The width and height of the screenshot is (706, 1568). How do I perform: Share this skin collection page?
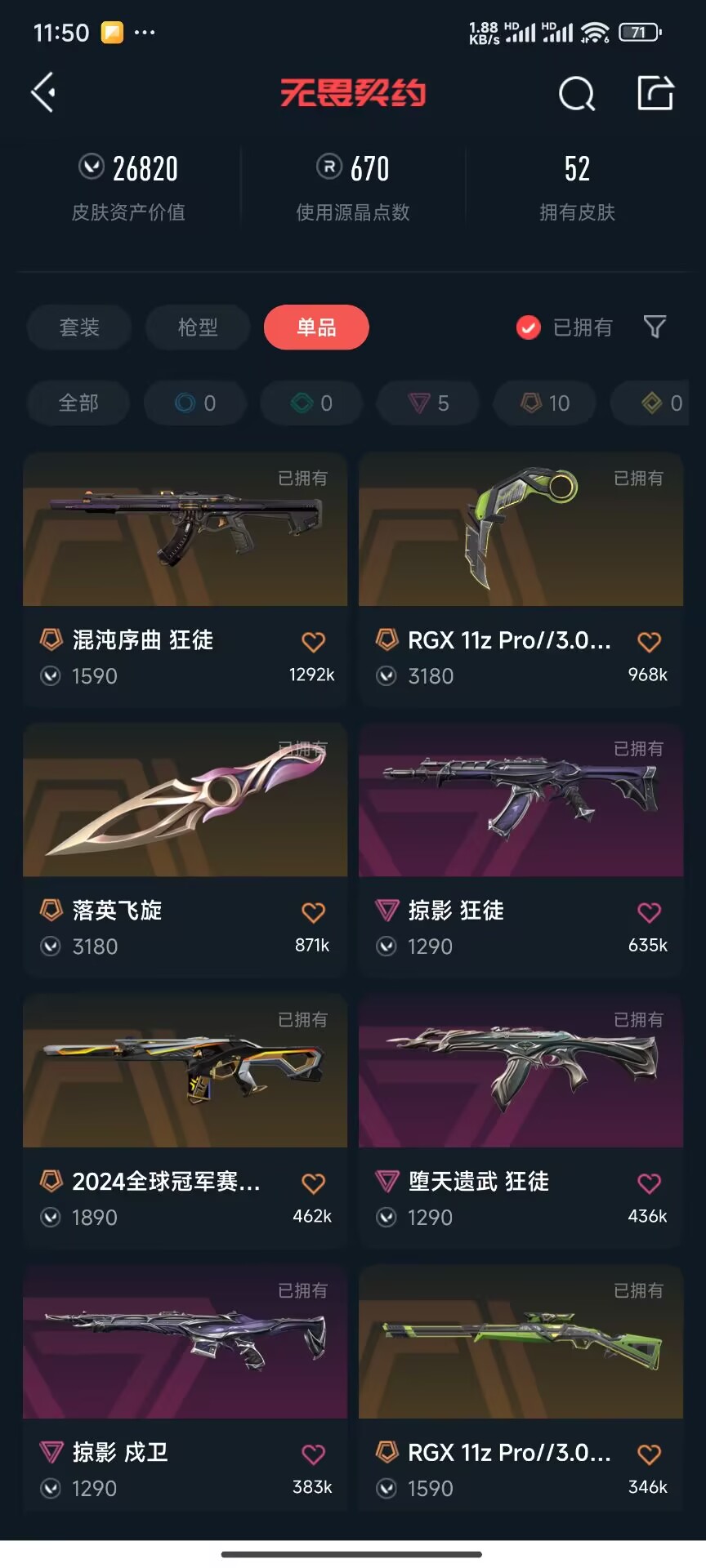coord(655,92)
